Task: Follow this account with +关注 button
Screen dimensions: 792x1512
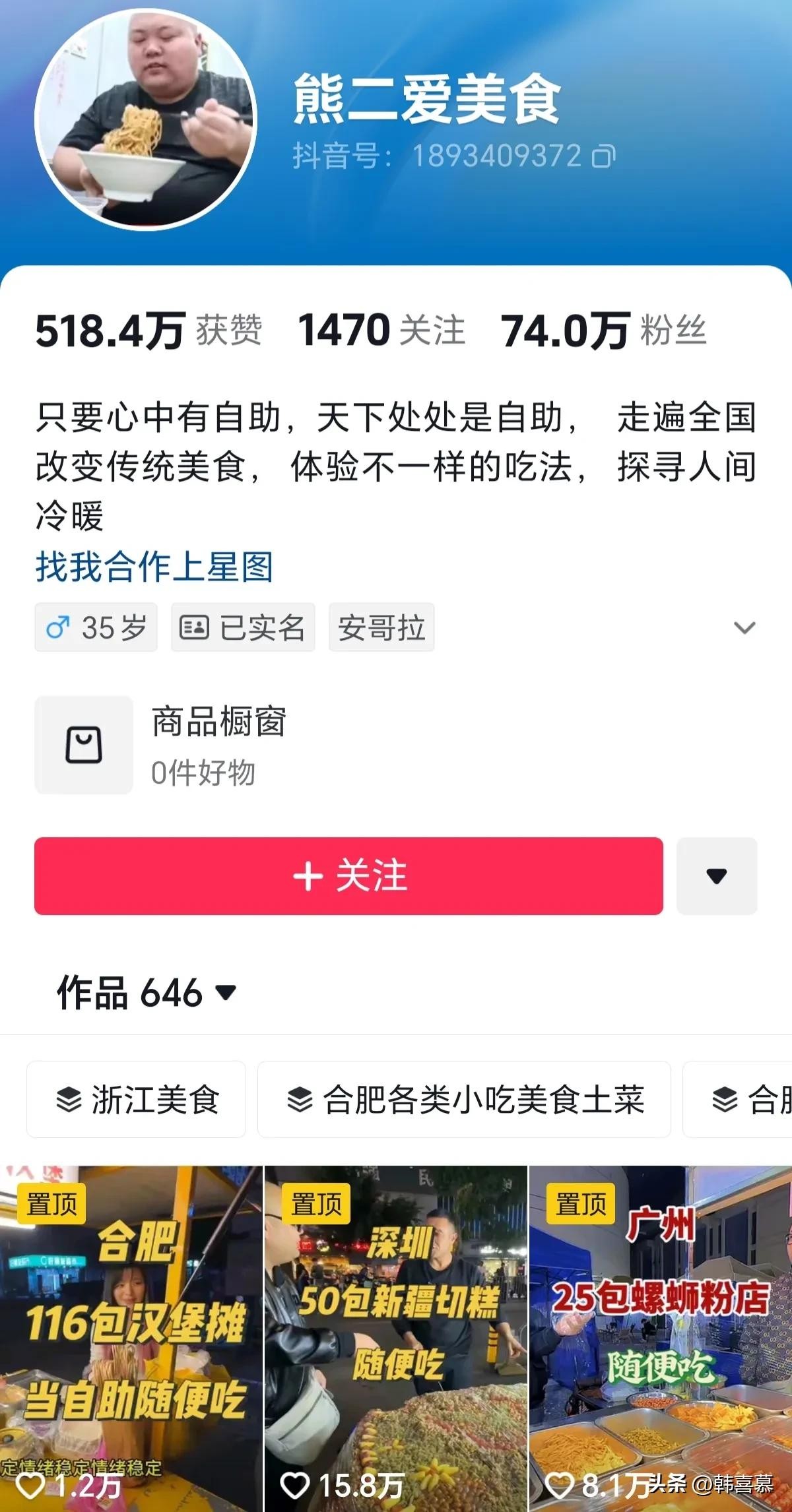Action: [348, 875]
